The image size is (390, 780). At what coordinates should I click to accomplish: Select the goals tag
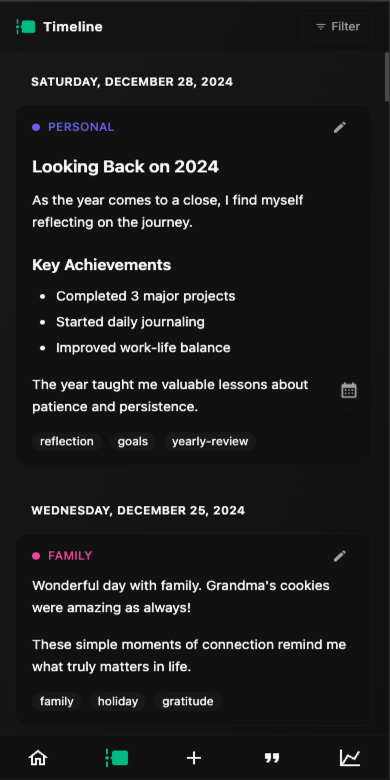pyautogui.click(x=133, y=441)
